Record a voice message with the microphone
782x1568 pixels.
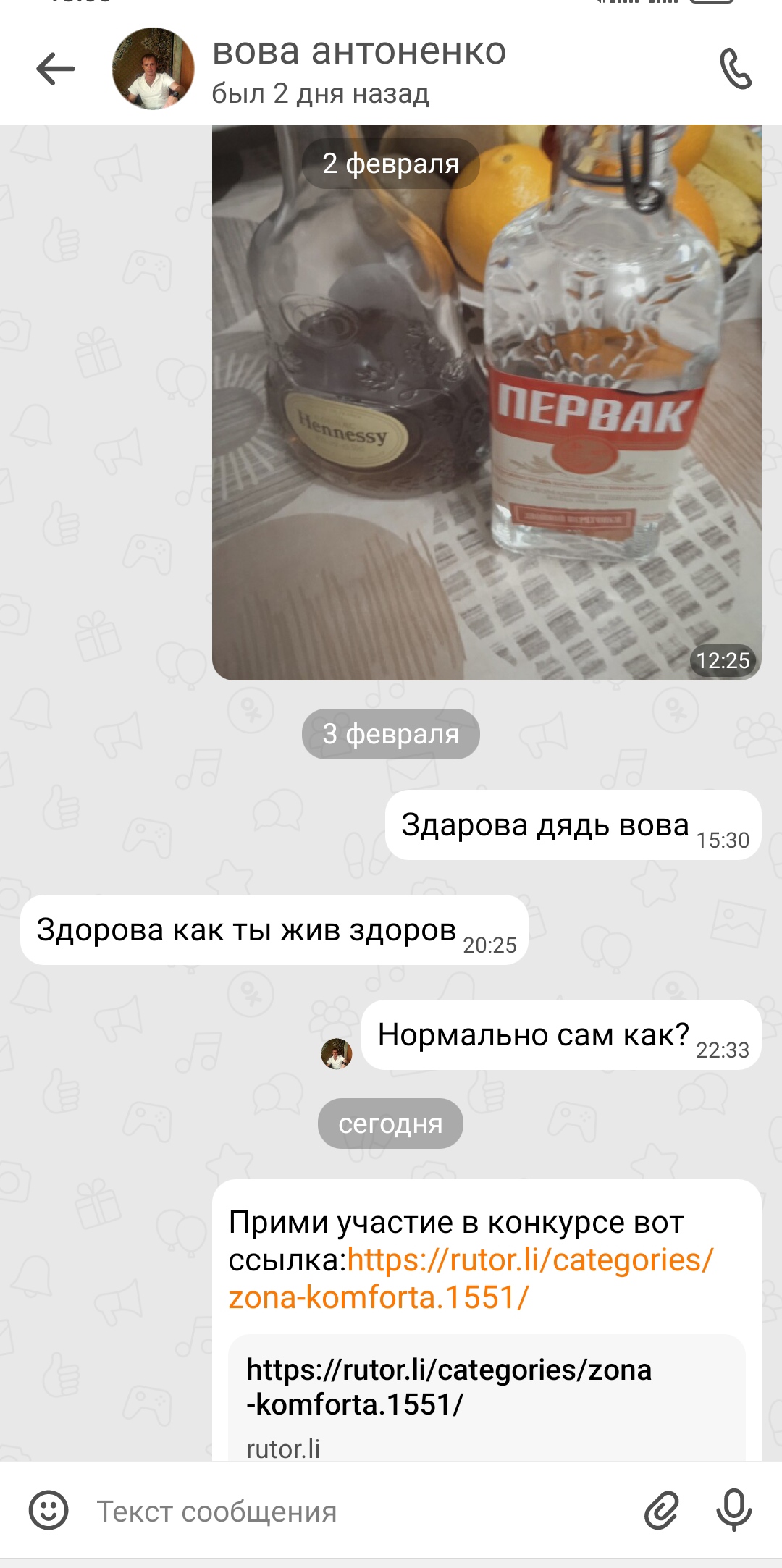click(x=733, y=1510)
